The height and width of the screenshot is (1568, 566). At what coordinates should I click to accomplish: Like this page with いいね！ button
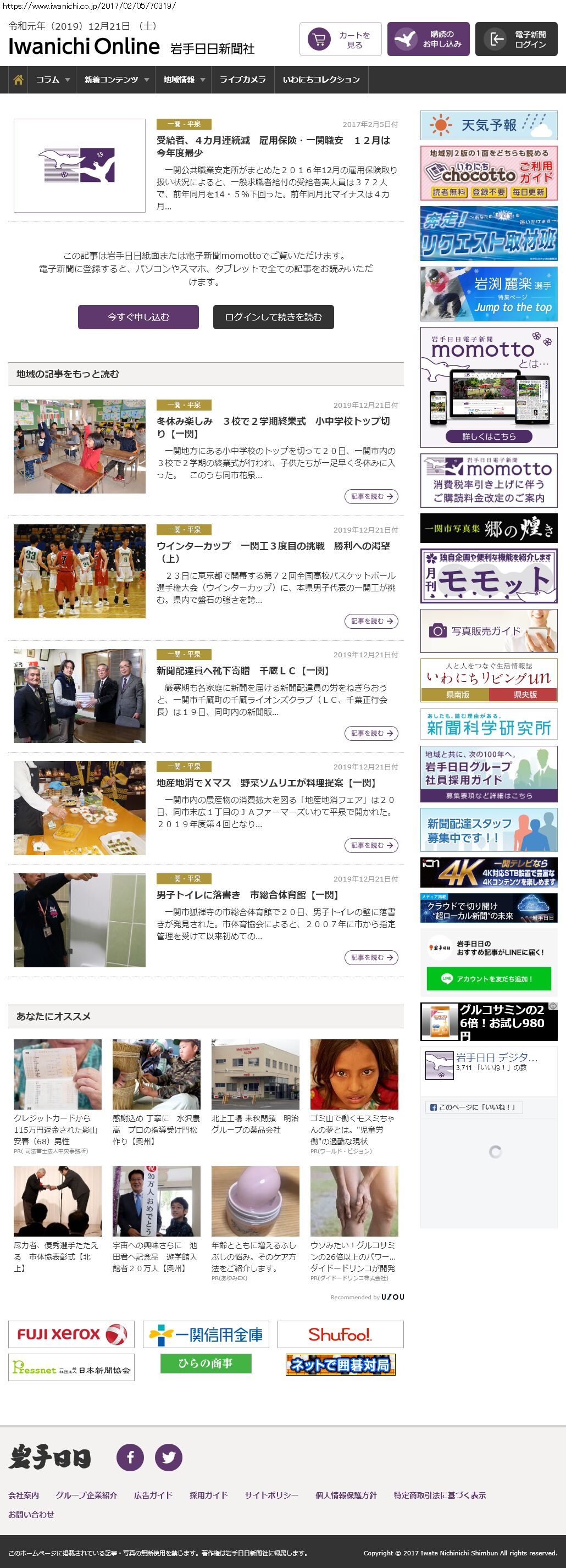tap(474, 1107)
